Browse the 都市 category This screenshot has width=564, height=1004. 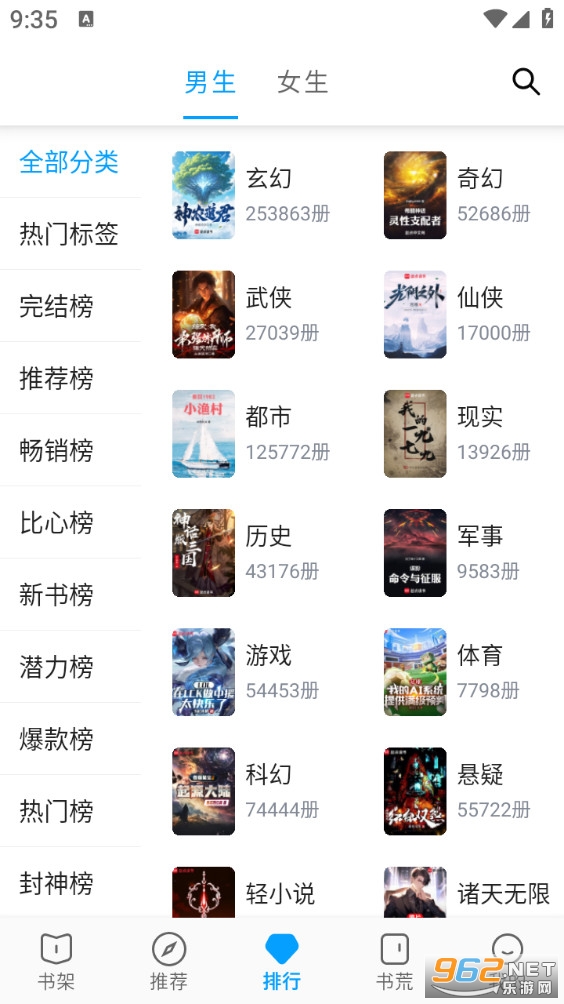tap(256, 433)
